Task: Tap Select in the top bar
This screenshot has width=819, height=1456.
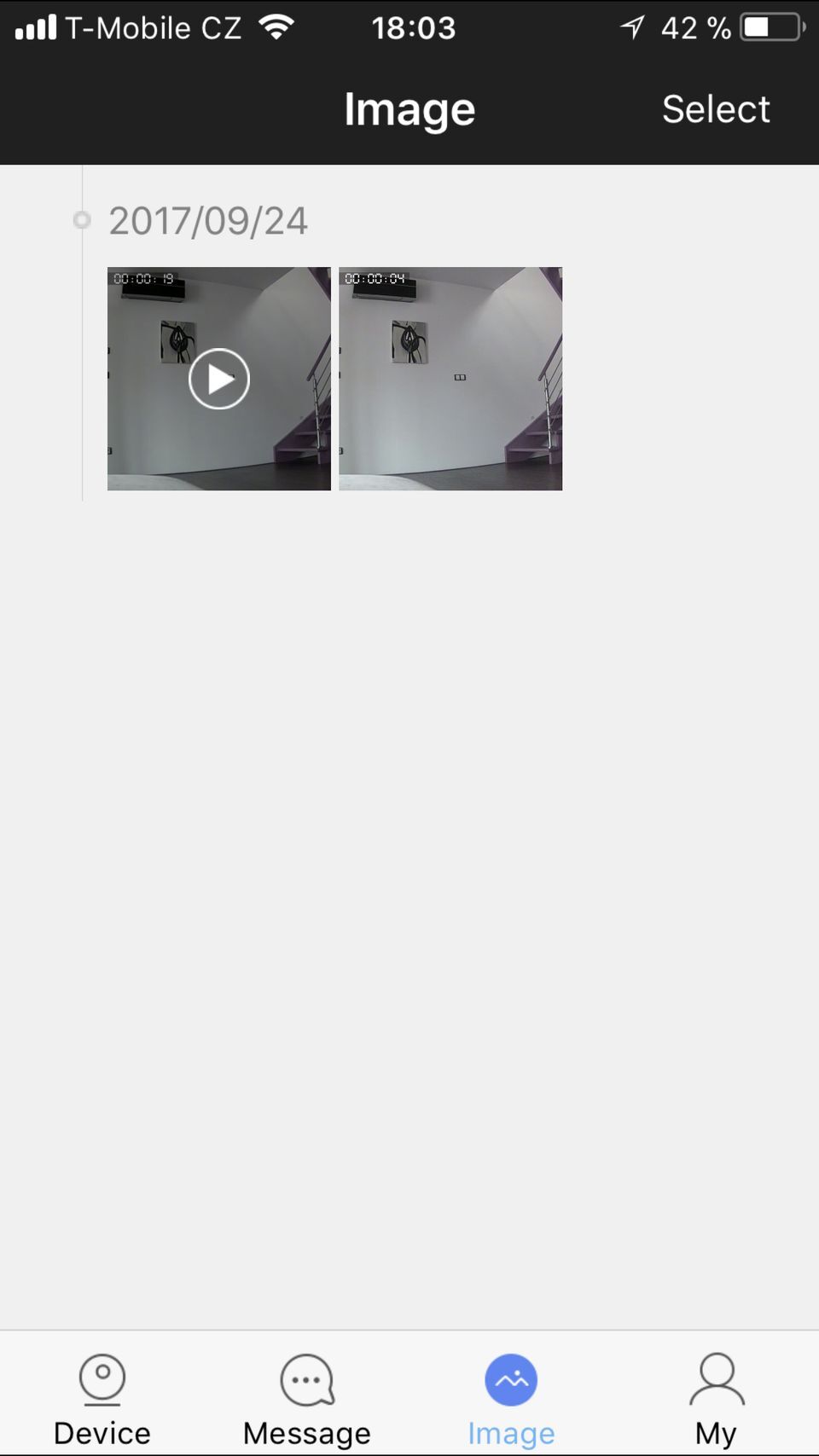Action: [x=716, y=109]
